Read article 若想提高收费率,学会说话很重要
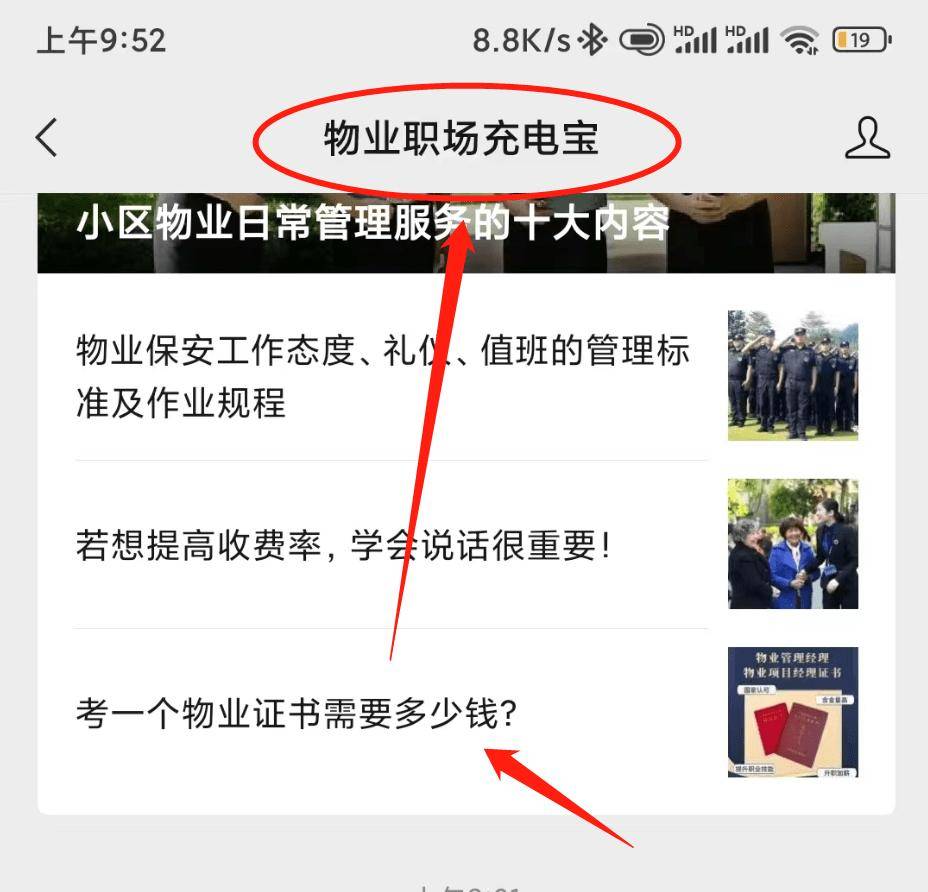The image size is (928, 892). pyautogui.click(x=342, y=546)
